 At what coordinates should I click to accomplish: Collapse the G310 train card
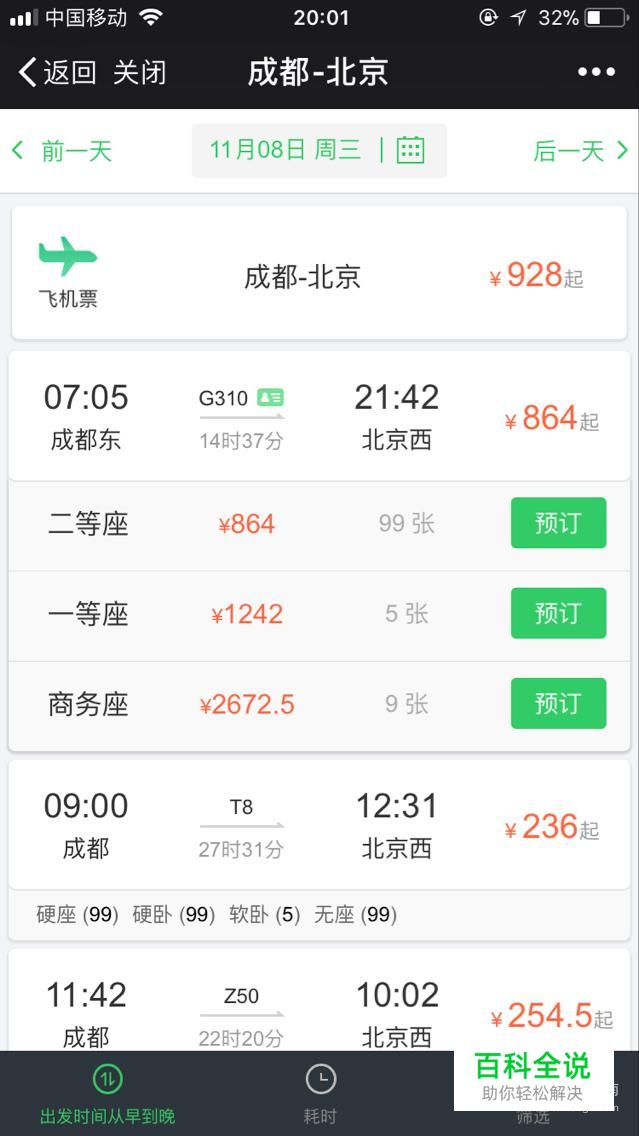[319, 416]
